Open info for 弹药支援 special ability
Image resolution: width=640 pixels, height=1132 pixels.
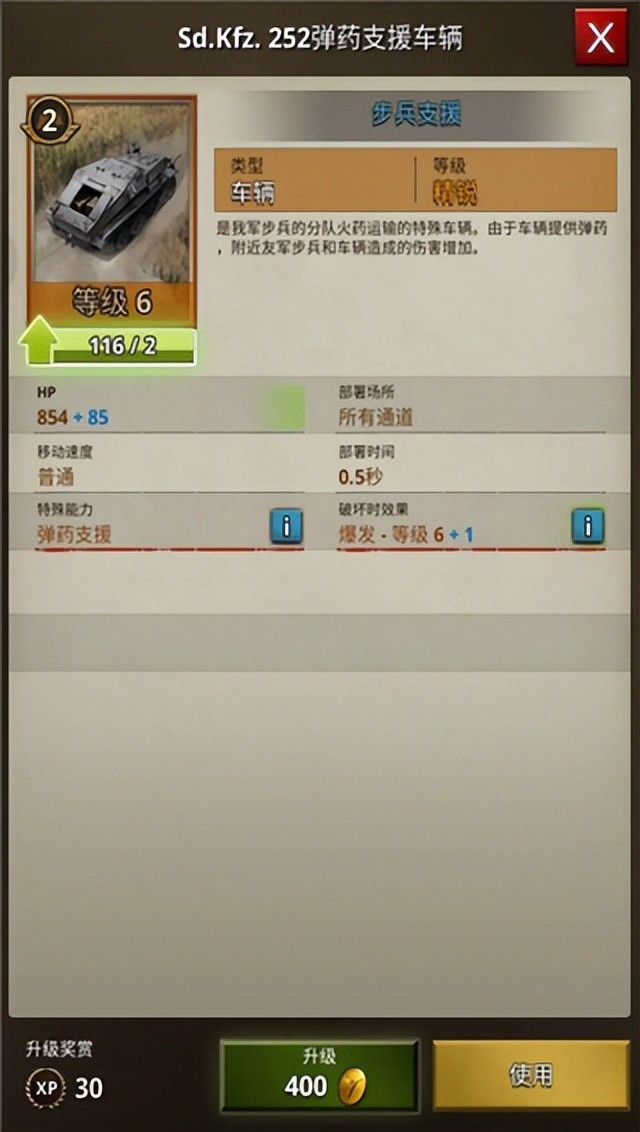(286, 525)
